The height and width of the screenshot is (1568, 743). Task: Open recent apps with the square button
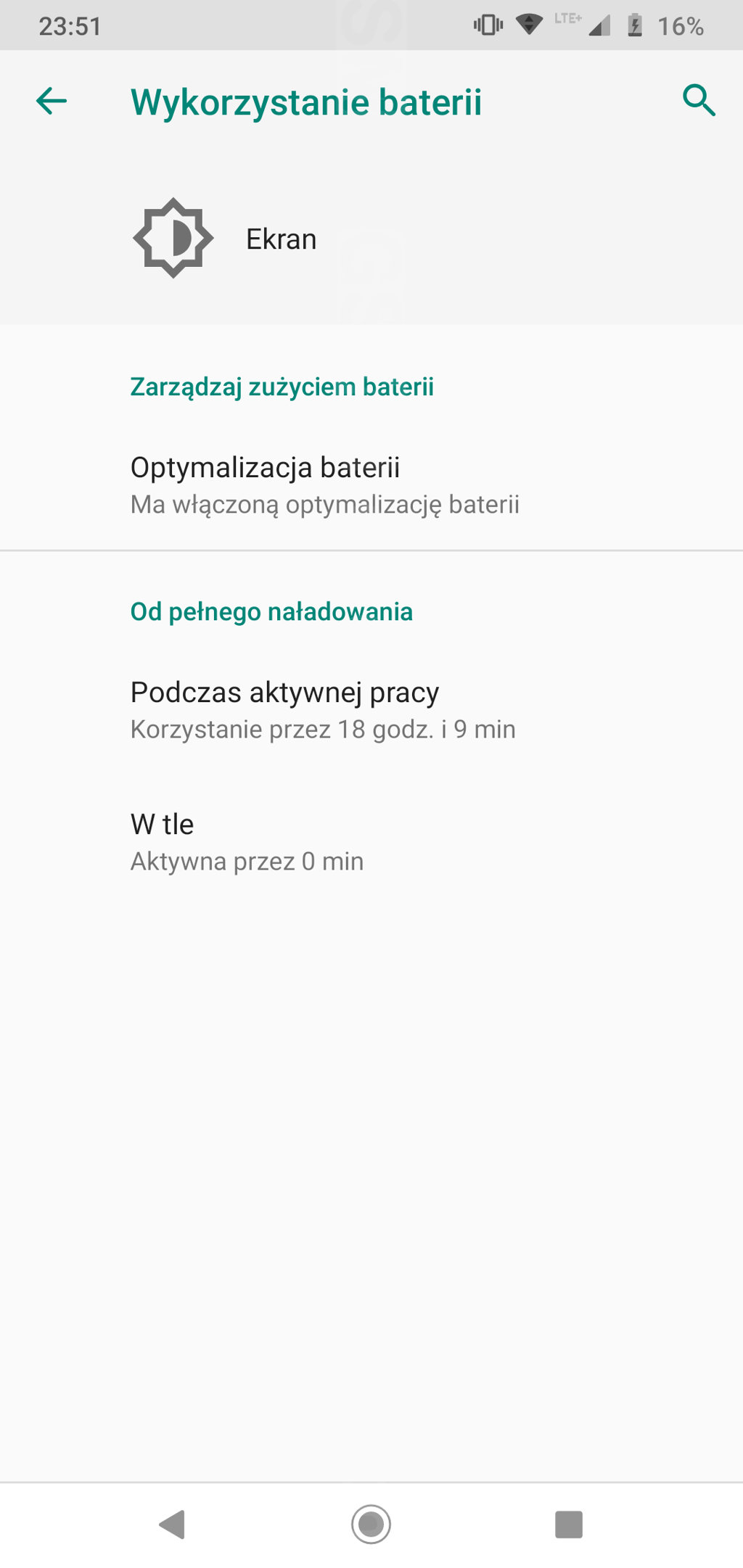pos(568,1524)
